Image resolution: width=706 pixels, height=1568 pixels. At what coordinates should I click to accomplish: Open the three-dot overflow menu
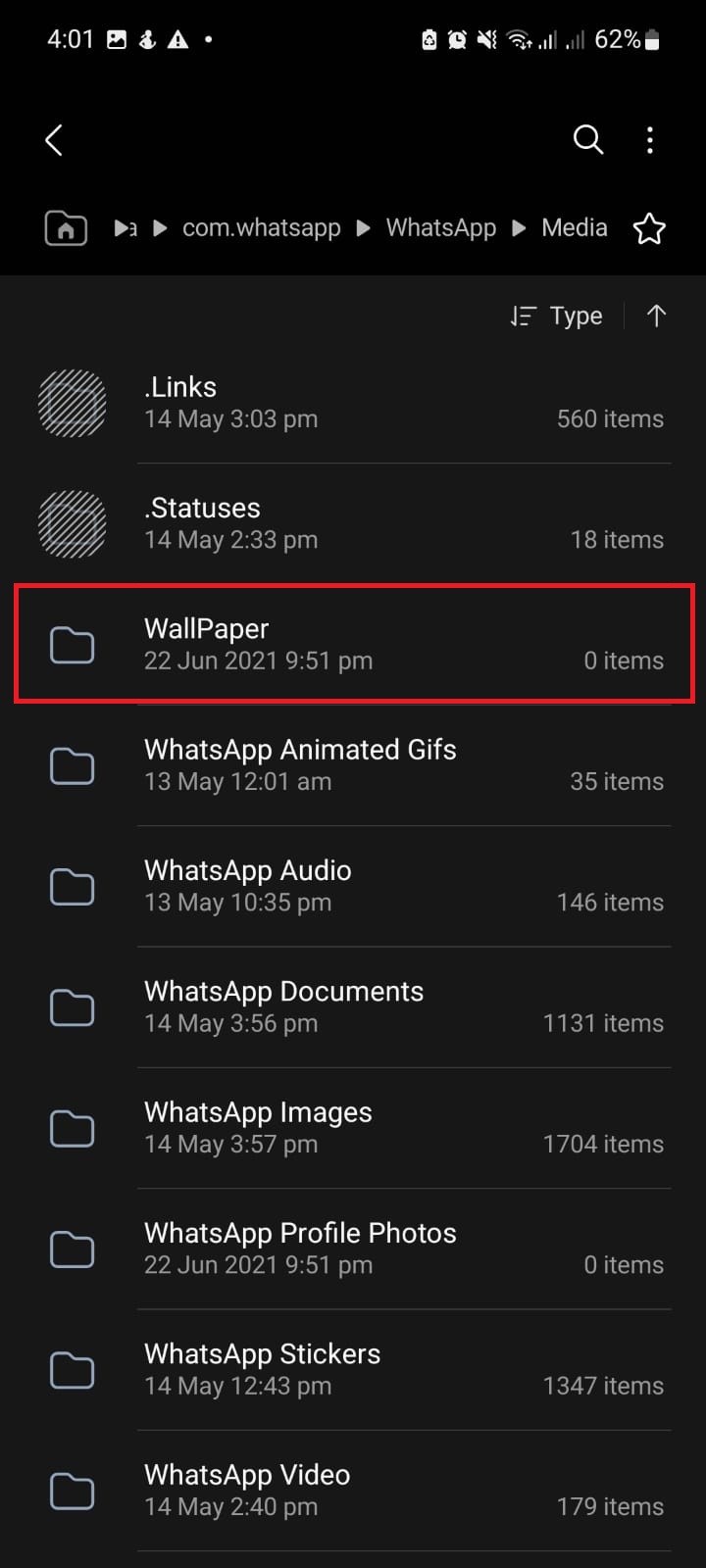650,140
